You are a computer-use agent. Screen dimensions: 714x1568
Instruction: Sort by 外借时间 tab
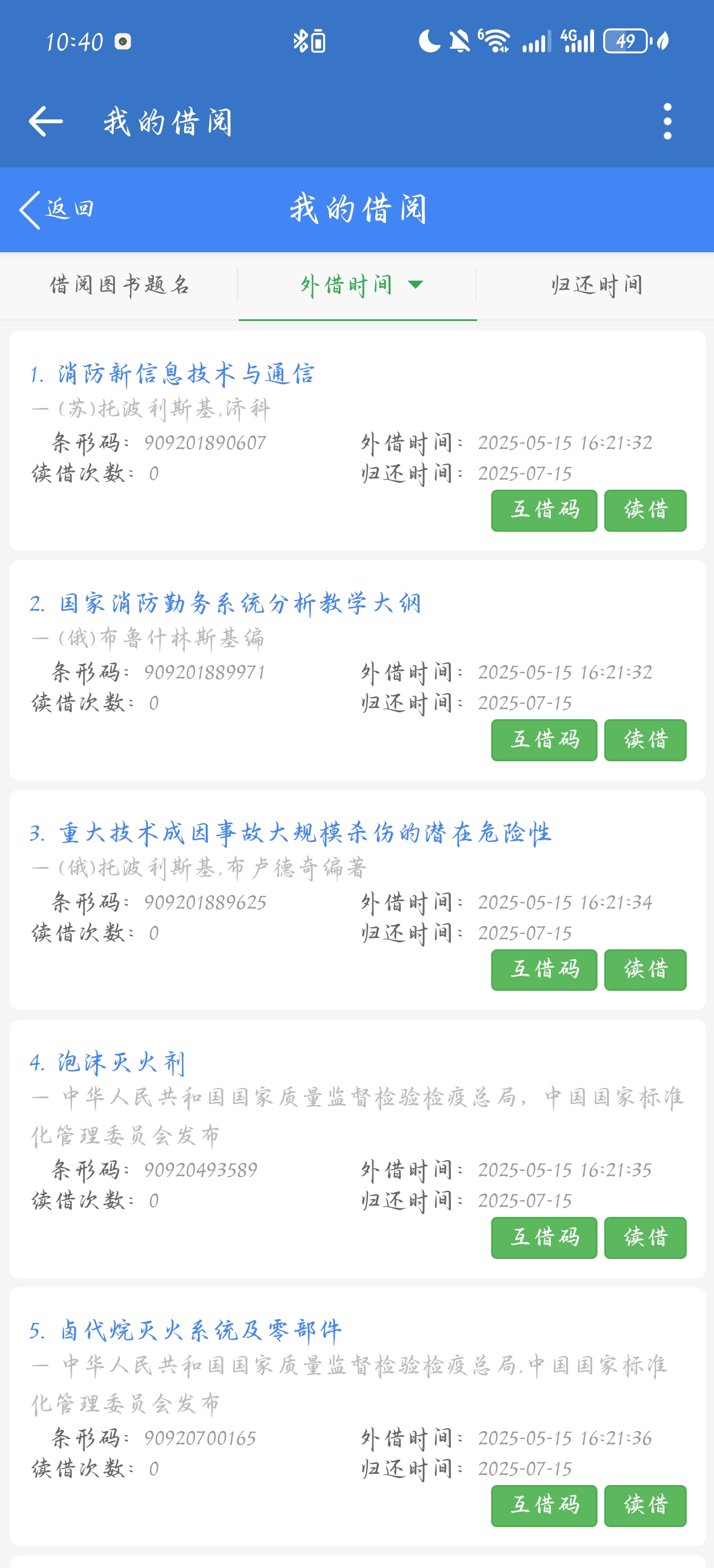click(x=358, y=284)
